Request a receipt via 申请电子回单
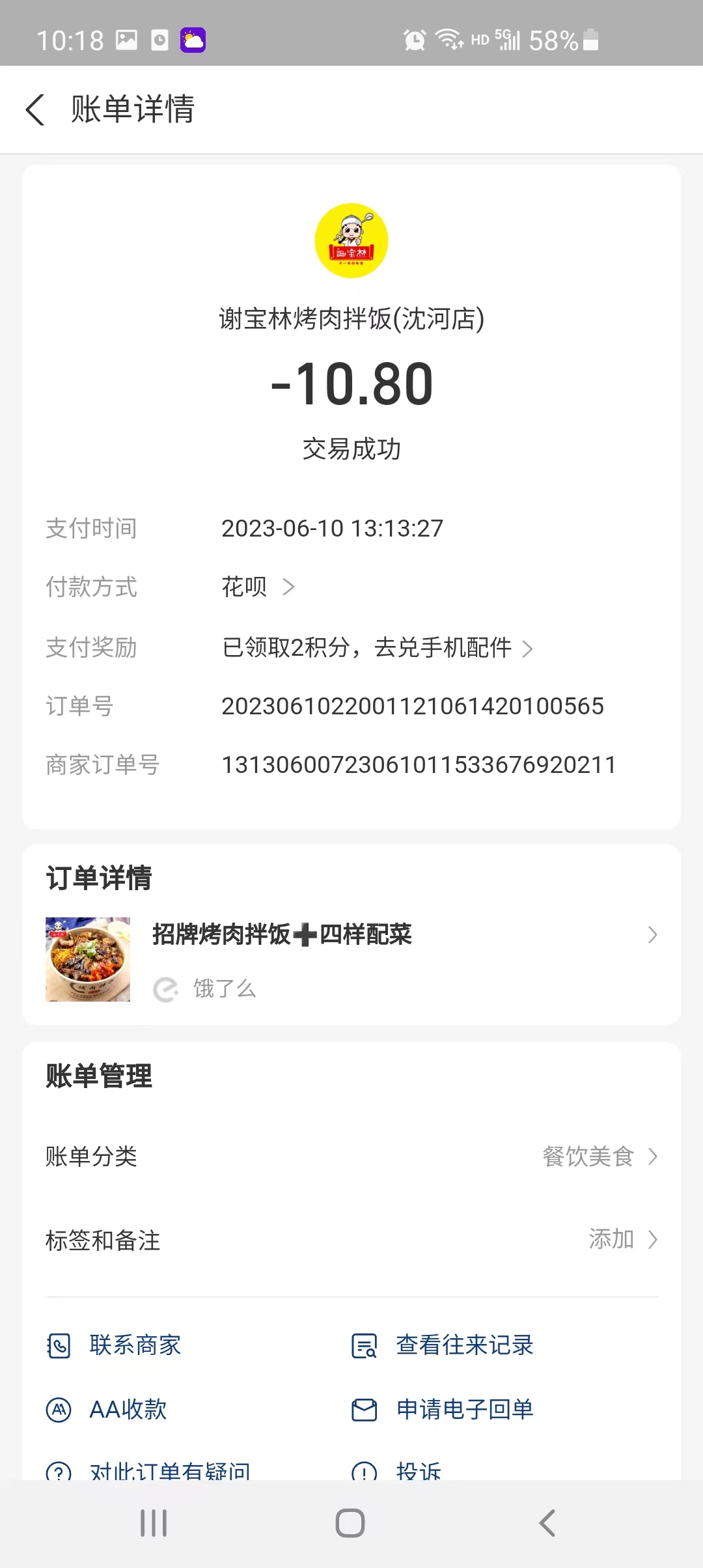Image resolution: width=703 pixels, height=1568 pixels. click(x=443, y=1410)
